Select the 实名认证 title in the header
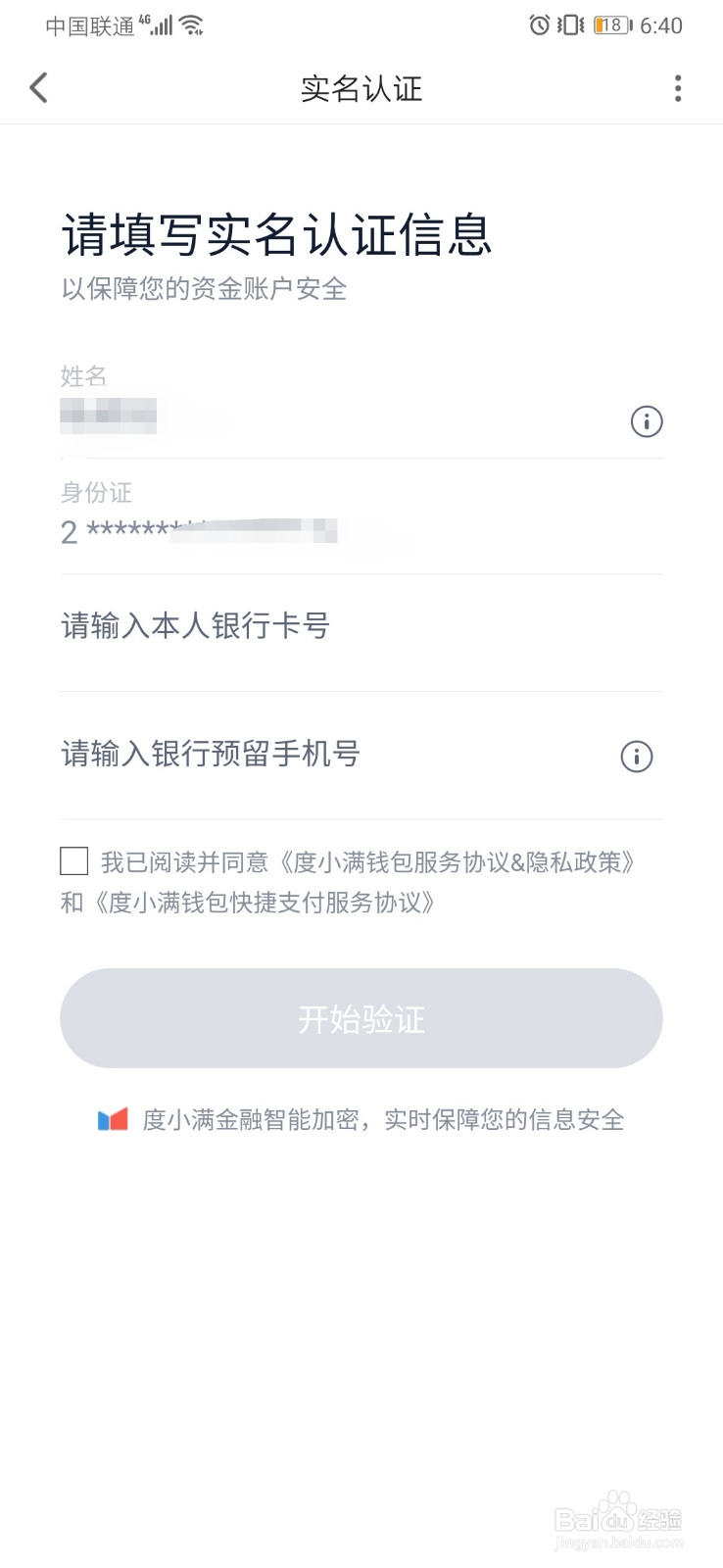The width and height of the screenshot is (723, 1568). [x=361, y=88]
